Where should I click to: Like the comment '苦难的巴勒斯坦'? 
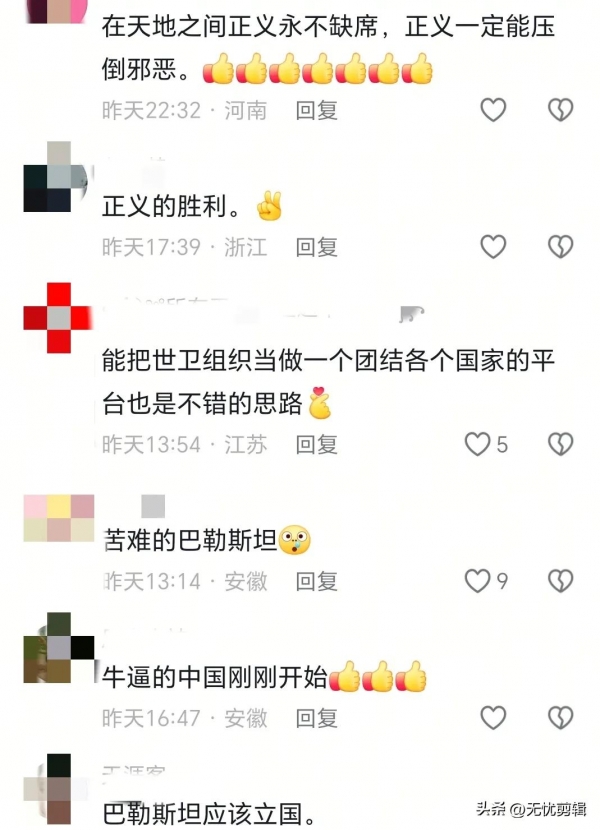[x=479, y=580]
